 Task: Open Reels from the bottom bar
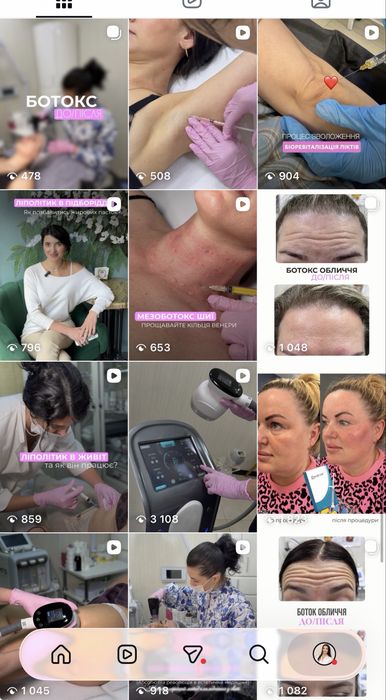click(x=127, y=654)
